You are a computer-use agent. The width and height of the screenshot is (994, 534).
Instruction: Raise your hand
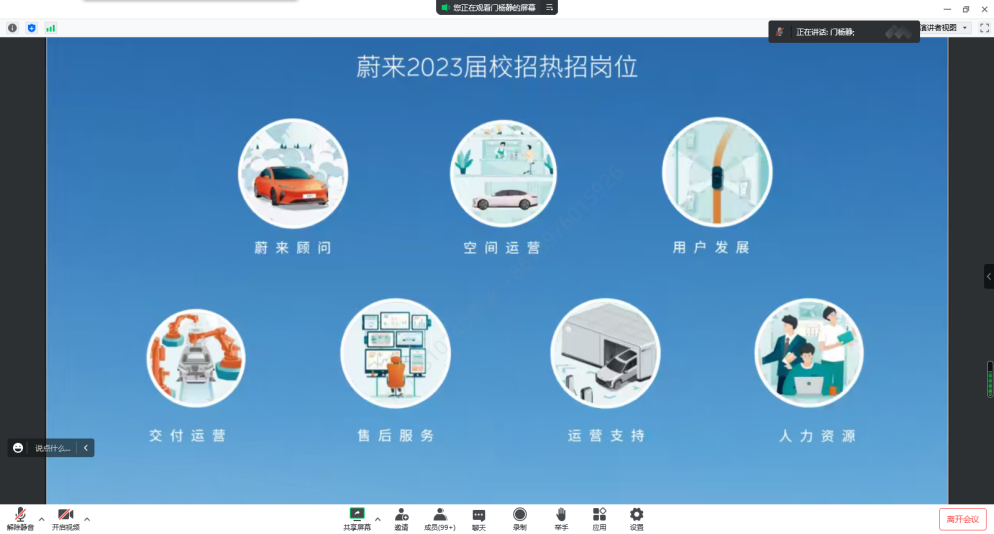tap(561, 518)
